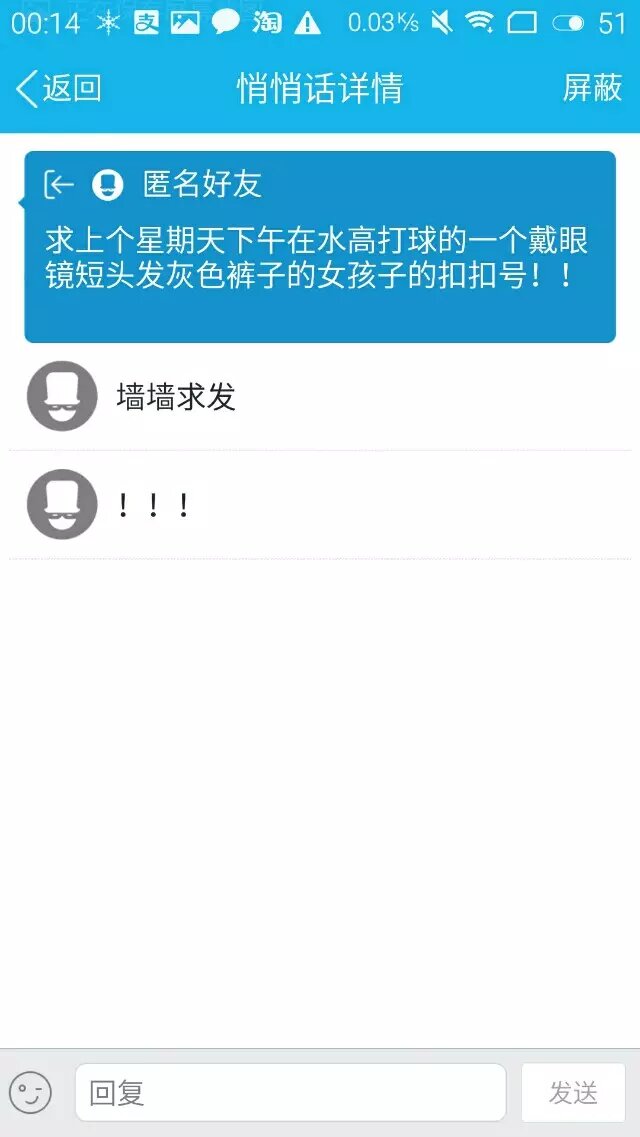
Task: Focus the 回复 reply text field
Action: tap(290, 1093)
